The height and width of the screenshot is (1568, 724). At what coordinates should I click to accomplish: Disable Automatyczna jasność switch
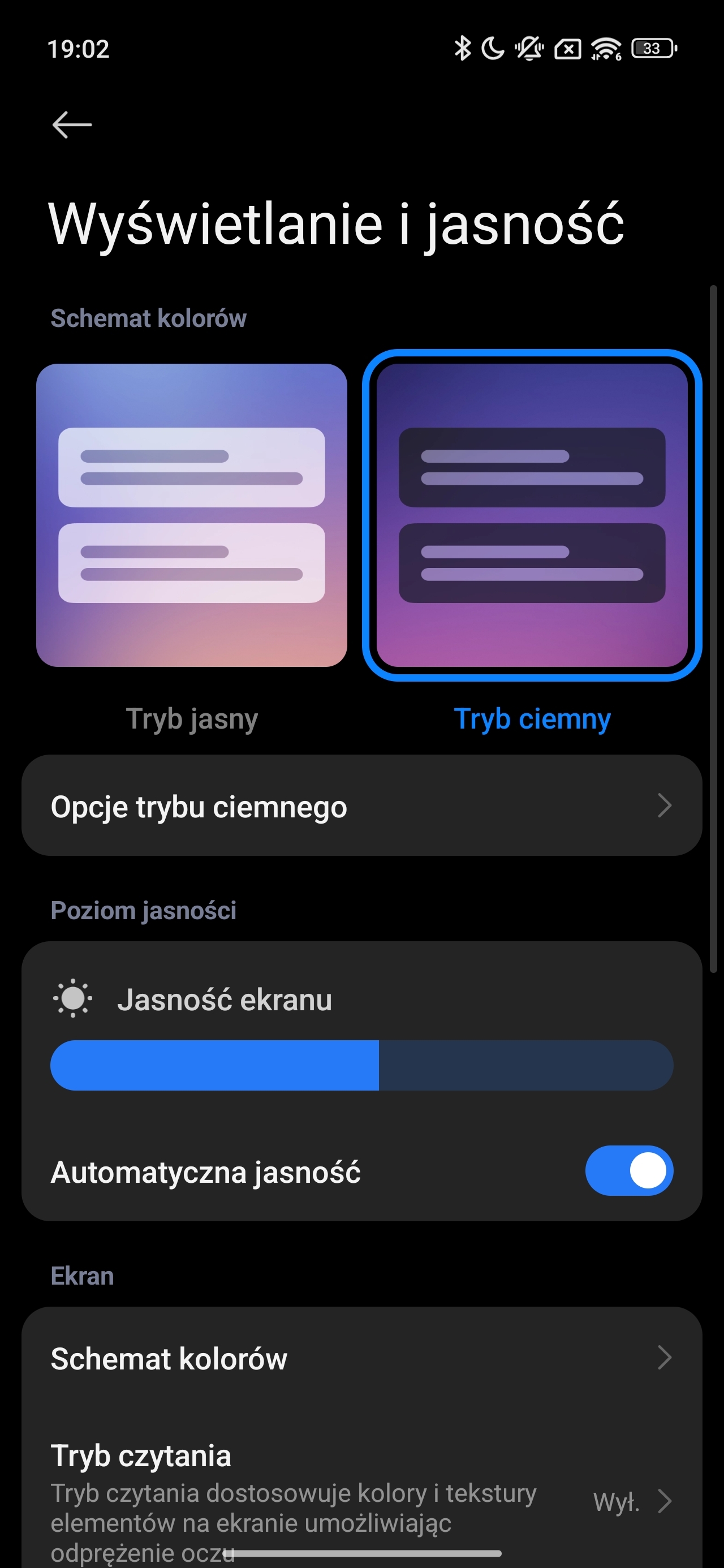click(628, 1170)
